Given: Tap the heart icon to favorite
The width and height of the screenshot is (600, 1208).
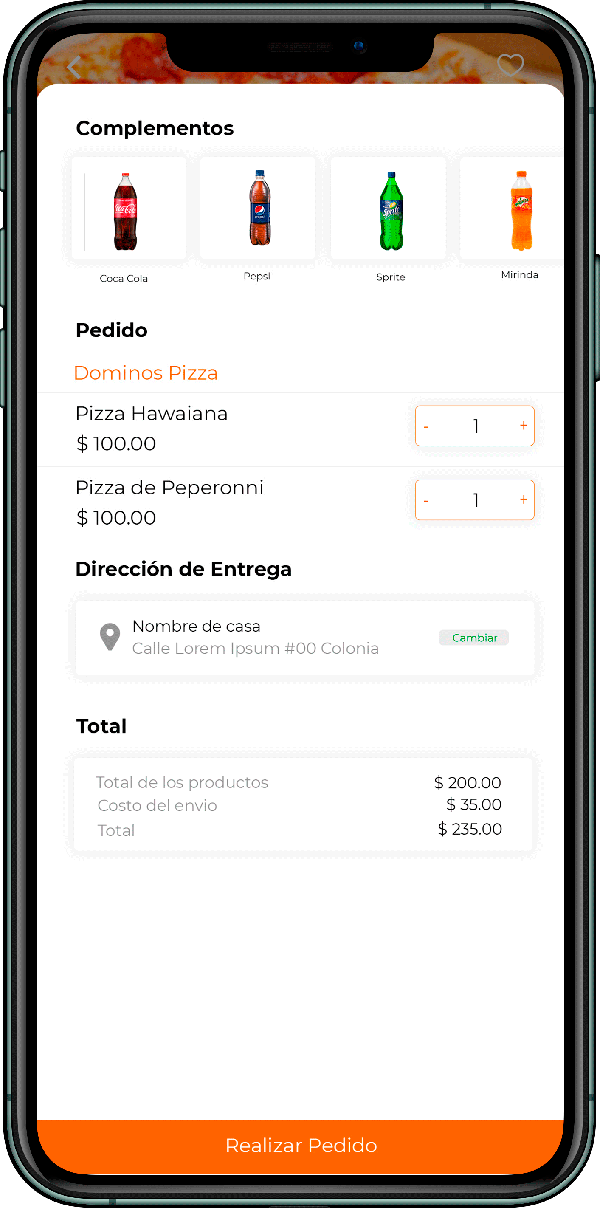Looking at the screenshot, I should 510,66.
